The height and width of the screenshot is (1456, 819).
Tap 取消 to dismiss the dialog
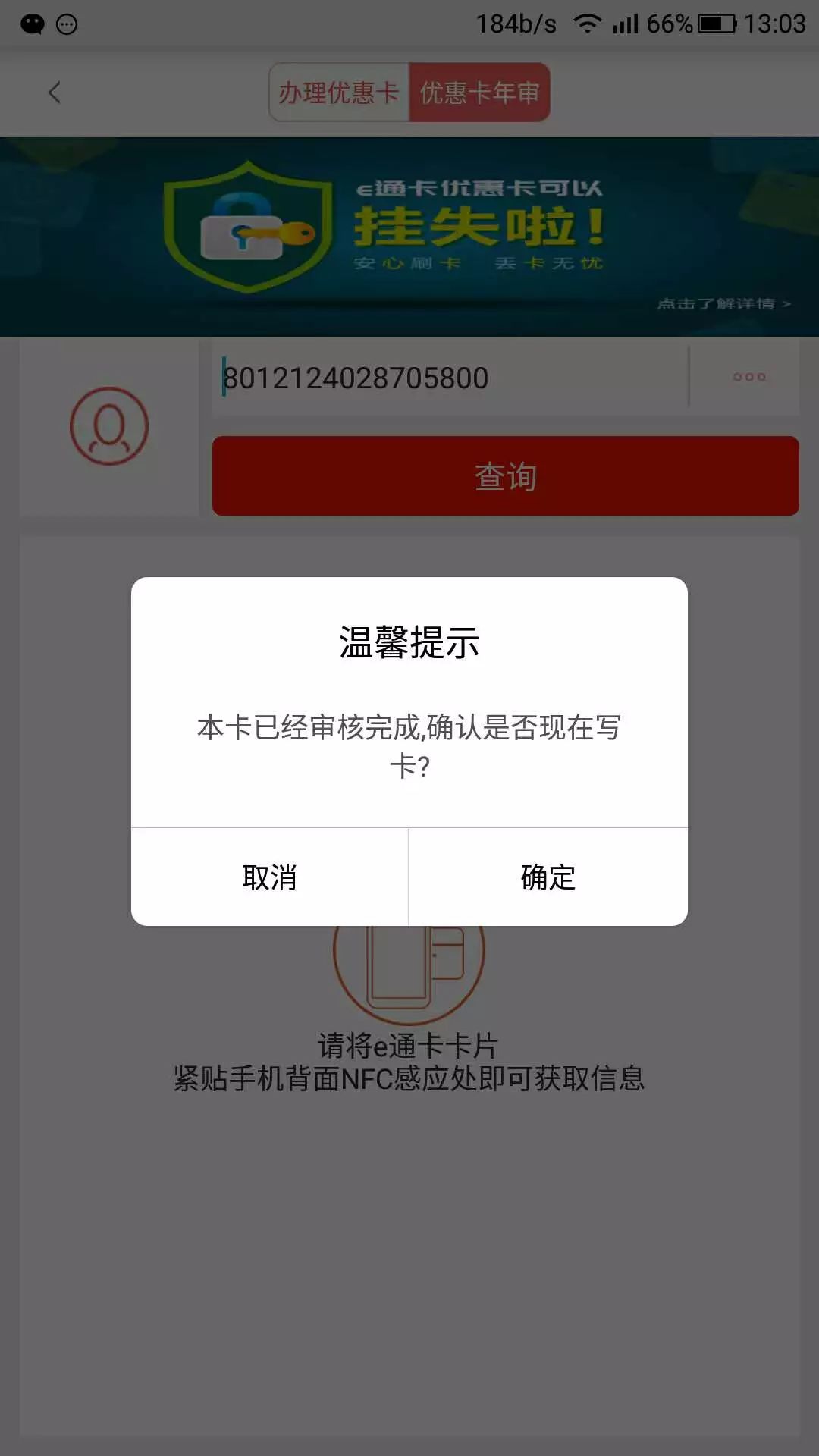[x=270, y=877]
